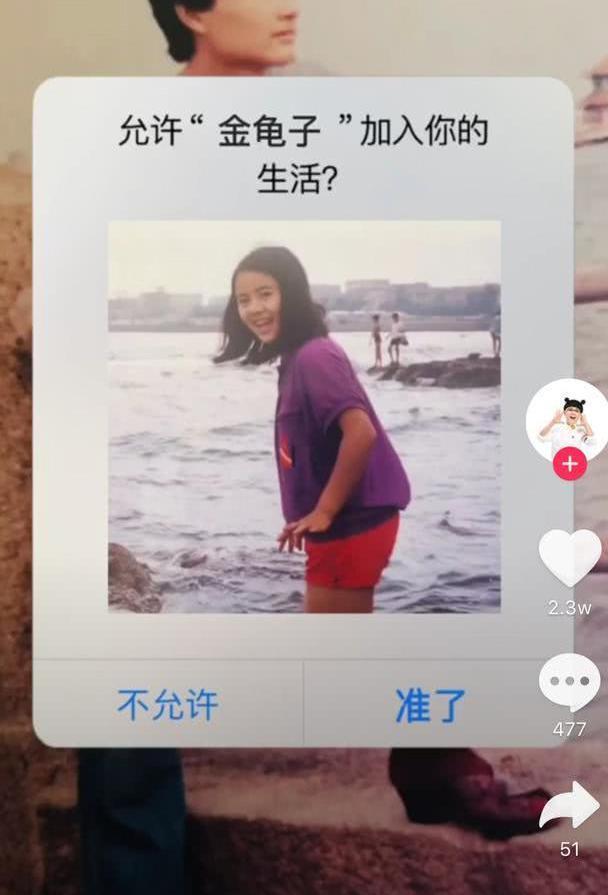Screen dimensions: 608x895
Task: Follow the creator with the red plus
Action: (x=569, y=465)
